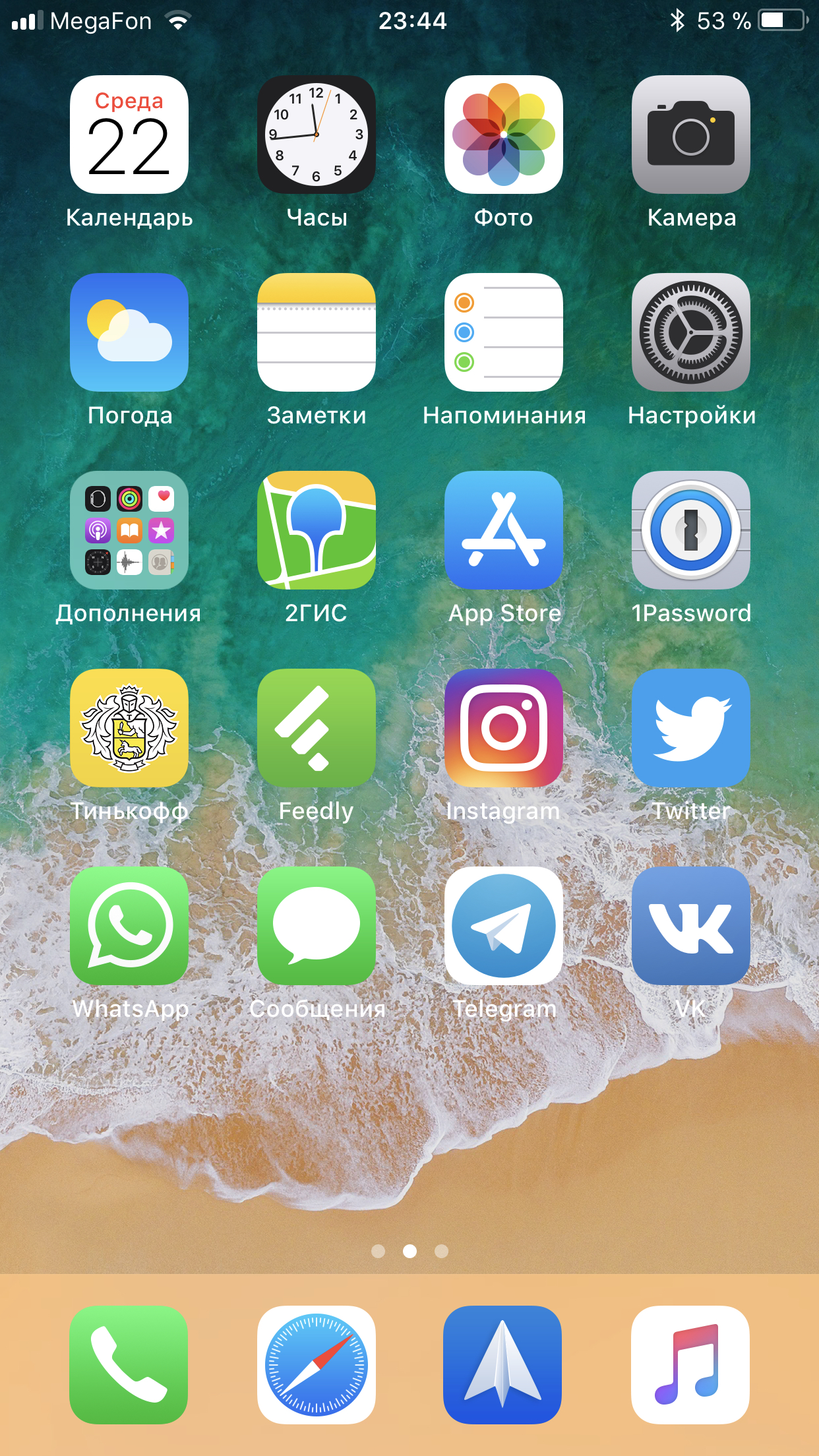Launch Напоминания reminders
This screenshot has height=1456, width=819.
pyautogui.click(x=504, y=332)
